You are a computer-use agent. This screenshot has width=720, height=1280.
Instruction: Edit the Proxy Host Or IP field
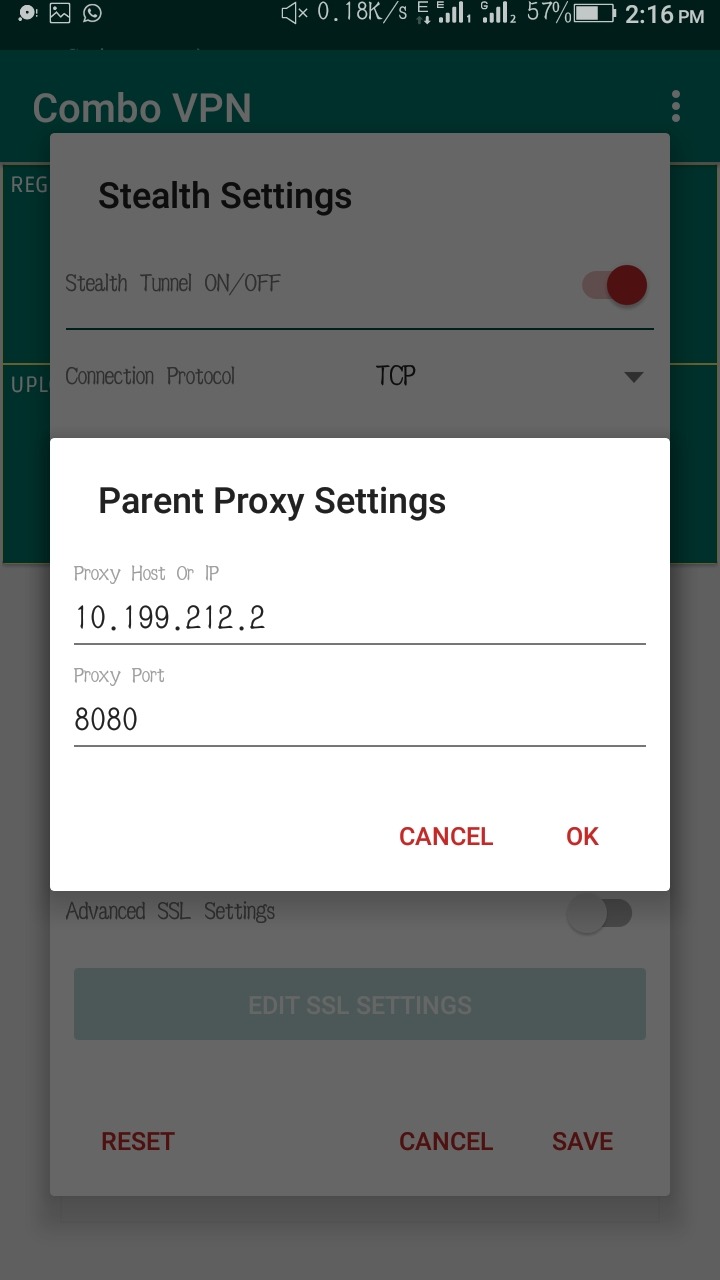point(359,618)
